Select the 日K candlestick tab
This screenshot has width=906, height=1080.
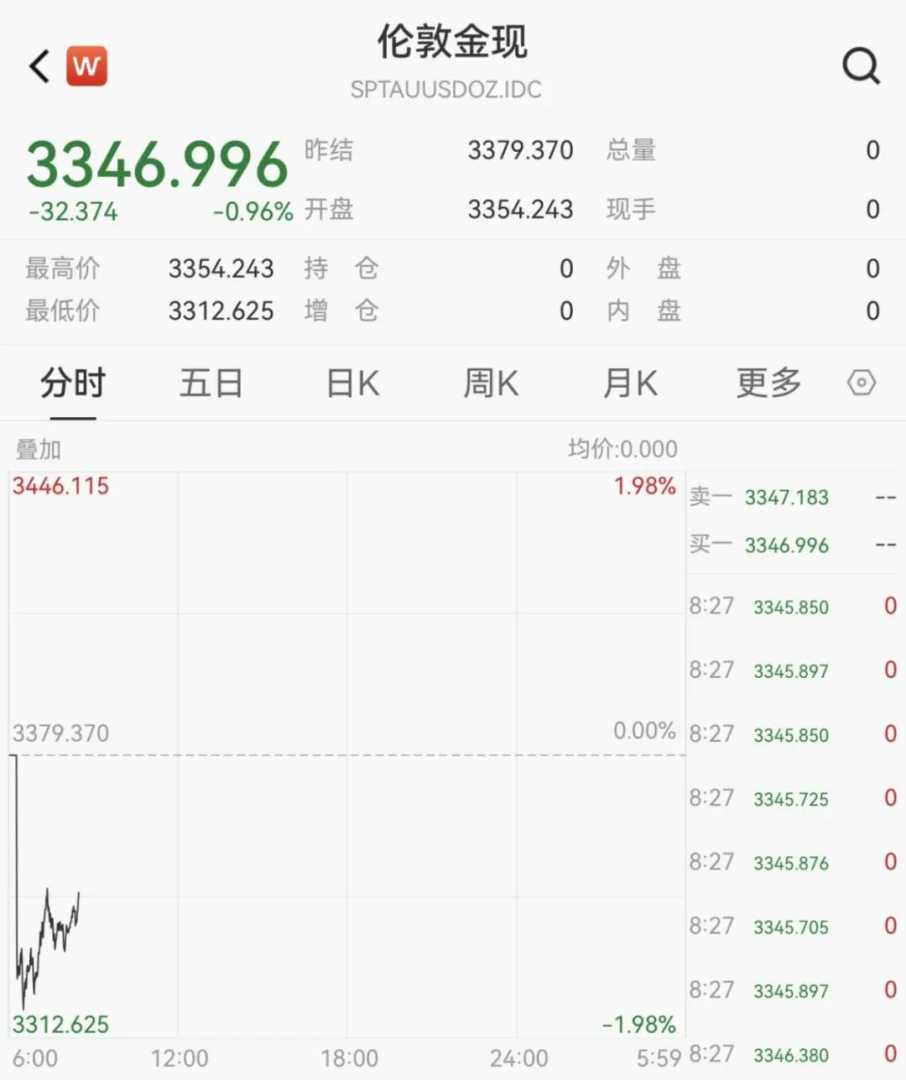pos(352,383)
